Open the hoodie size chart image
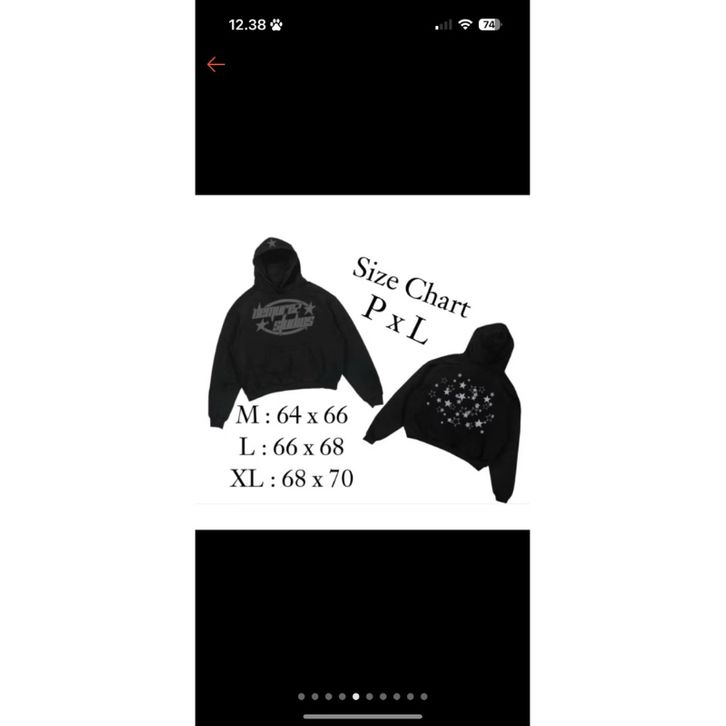This screenshot has width=726, height=726. click(362, 362)
